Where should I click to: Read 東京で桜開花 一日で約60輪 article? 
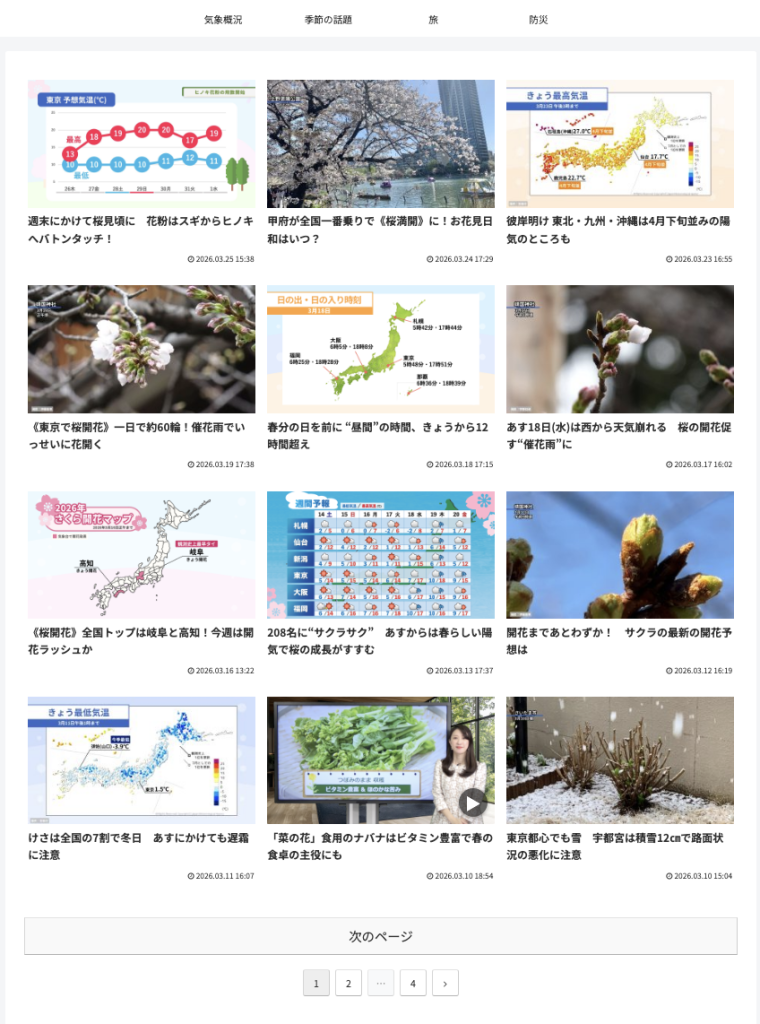pos(141,435)
